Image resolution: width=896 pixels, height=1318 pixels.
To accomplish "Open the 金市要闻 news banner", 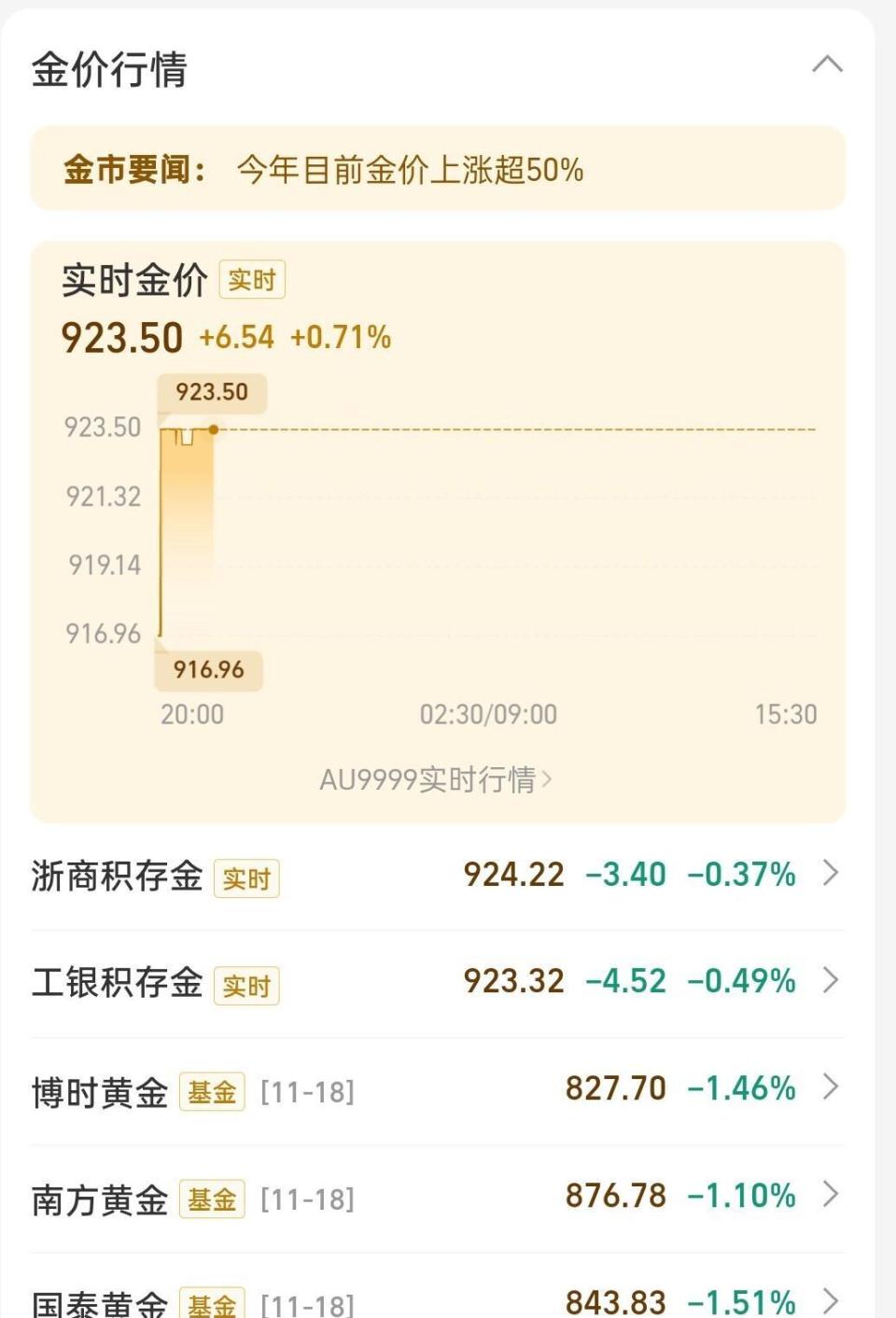I will [x=439, y=171].
